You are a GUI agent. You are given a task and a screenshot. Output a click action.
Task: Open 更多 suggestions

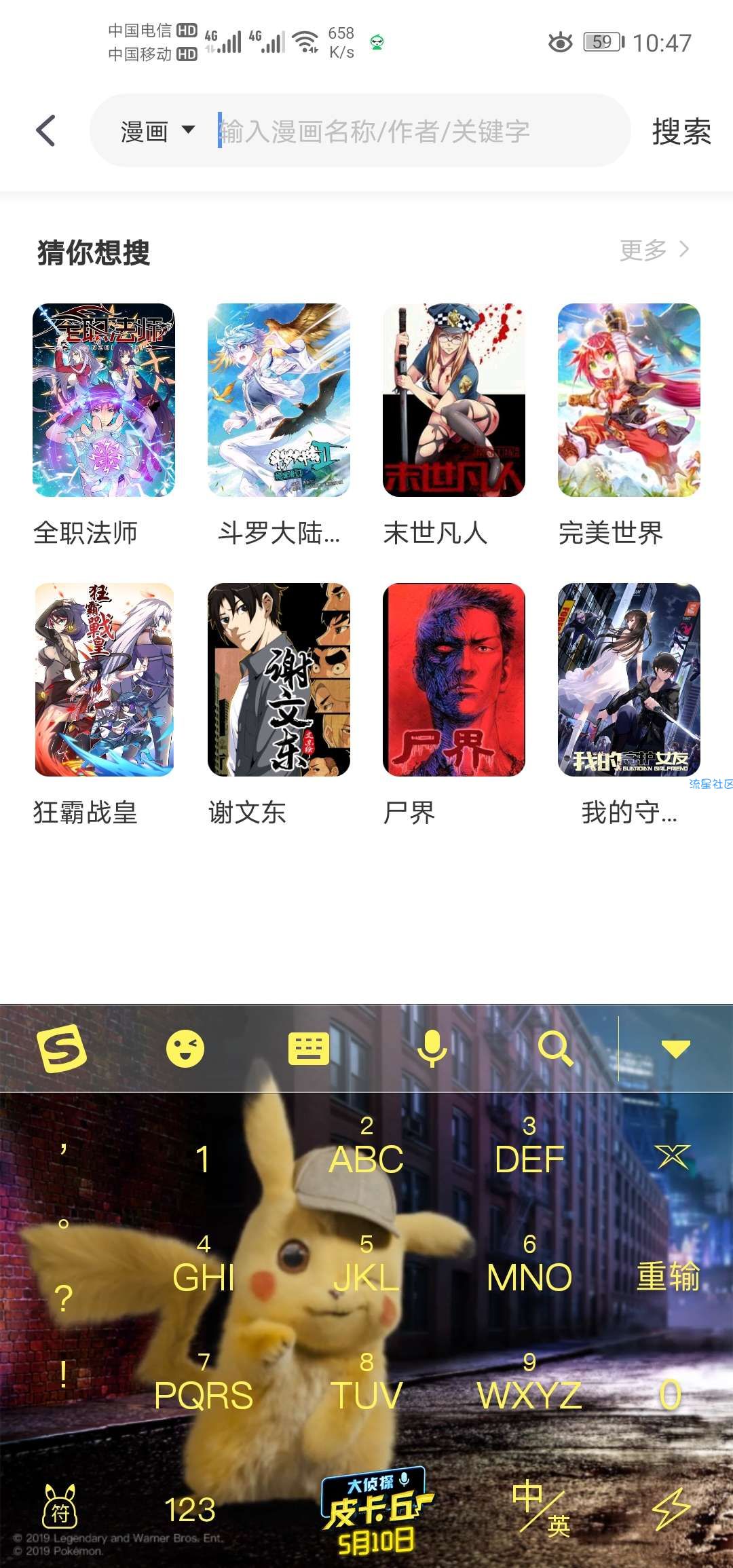click(x=654, y=250)
